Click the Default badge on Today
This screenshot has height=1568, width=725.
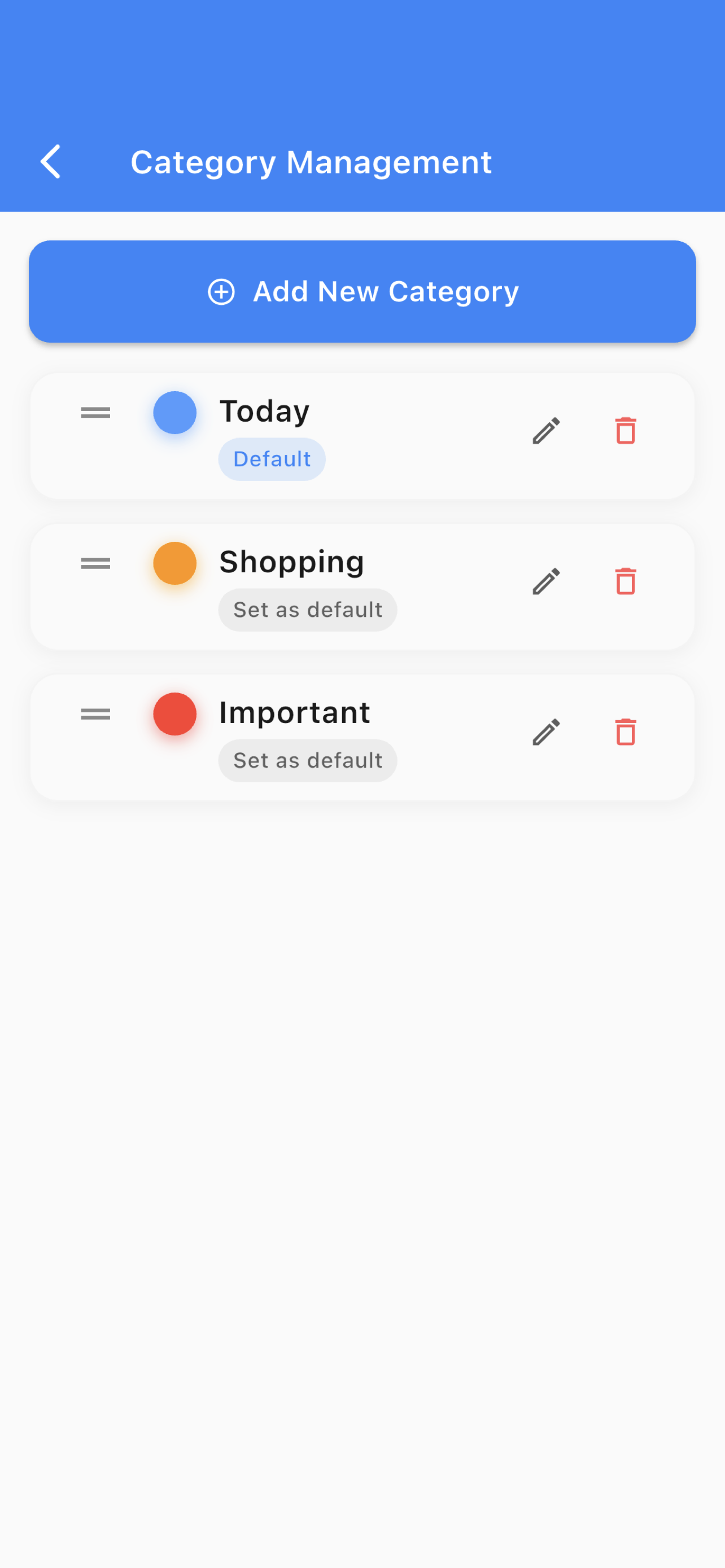click(272, 458)
